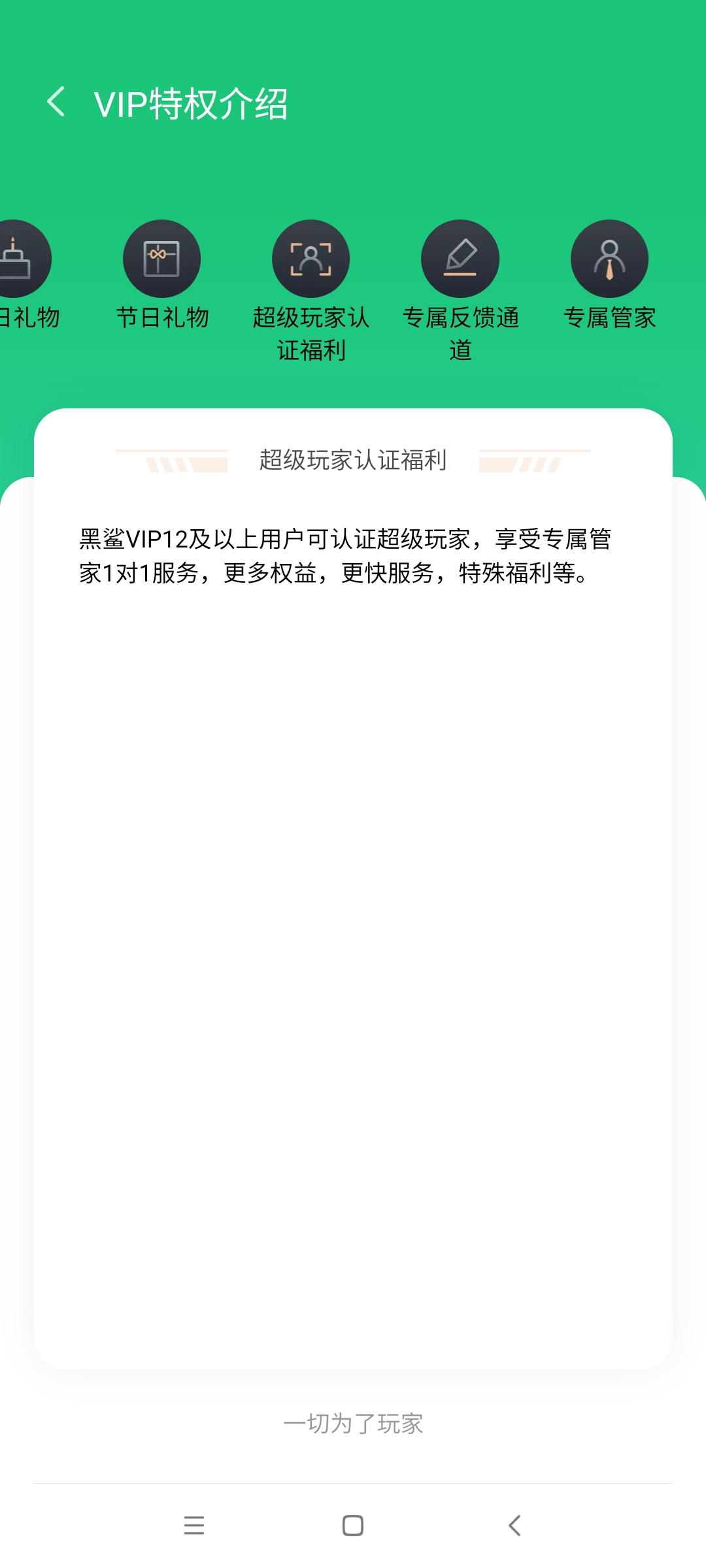
Task: Open recent apps from navigation bar
Action: (x=194, y=1526)
